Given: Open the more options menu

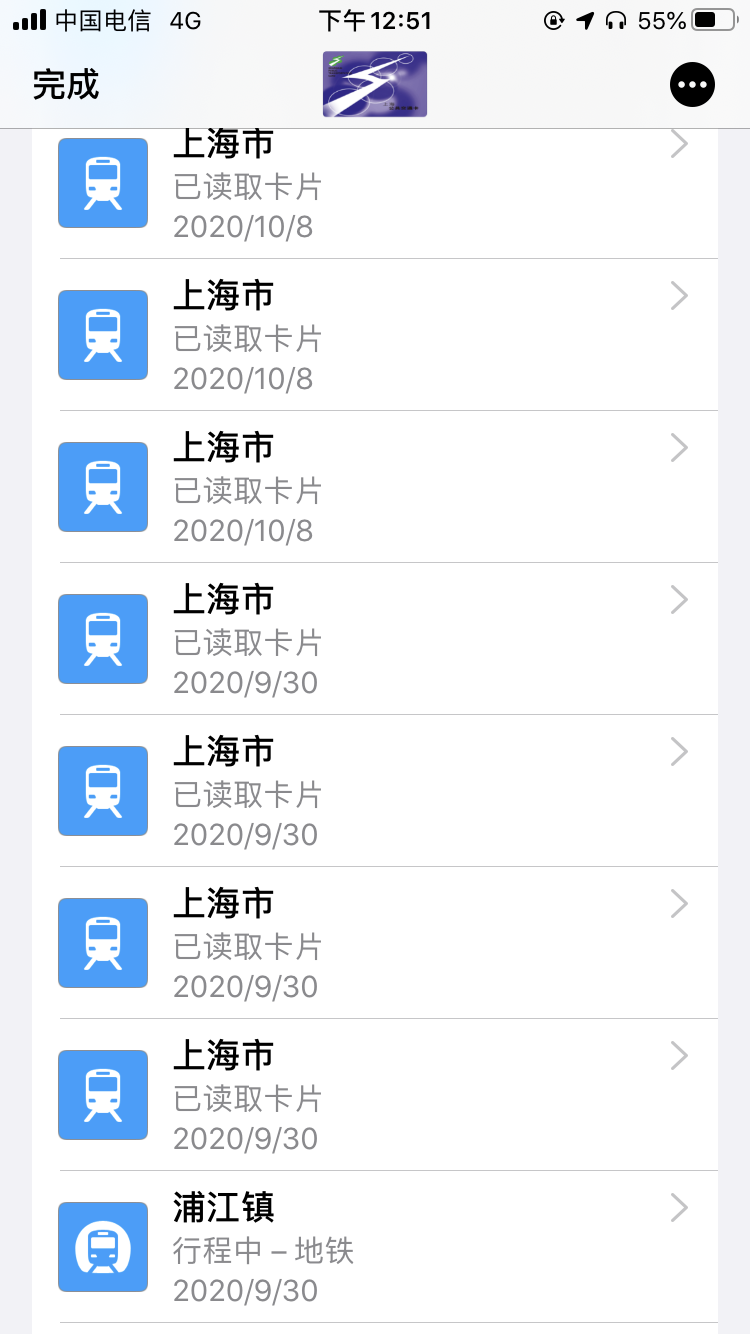Looking at the screenshot, I should [x=692, y=84].
